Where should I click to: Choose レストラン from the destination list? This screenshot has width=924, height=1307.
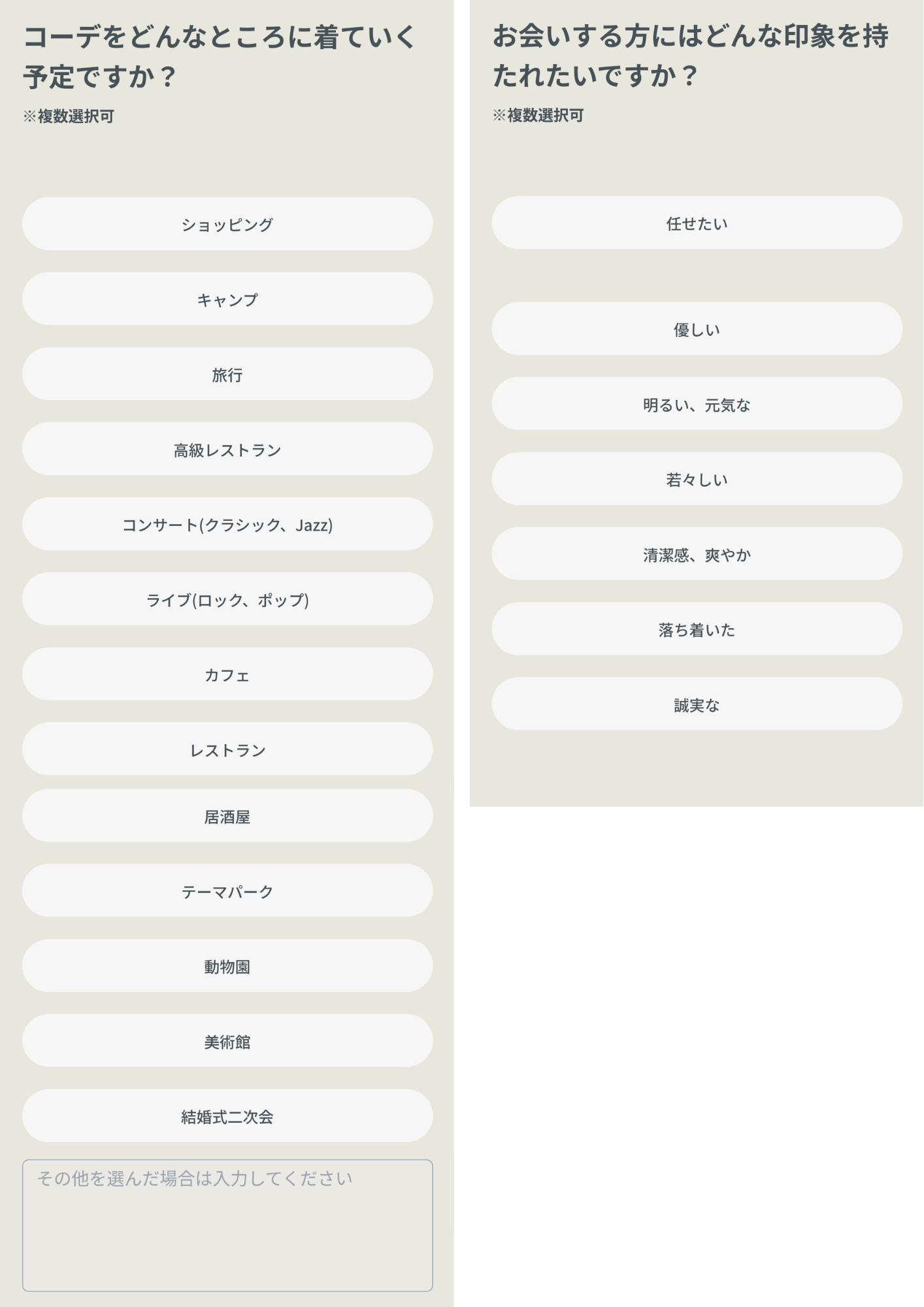tap(227, 750)
